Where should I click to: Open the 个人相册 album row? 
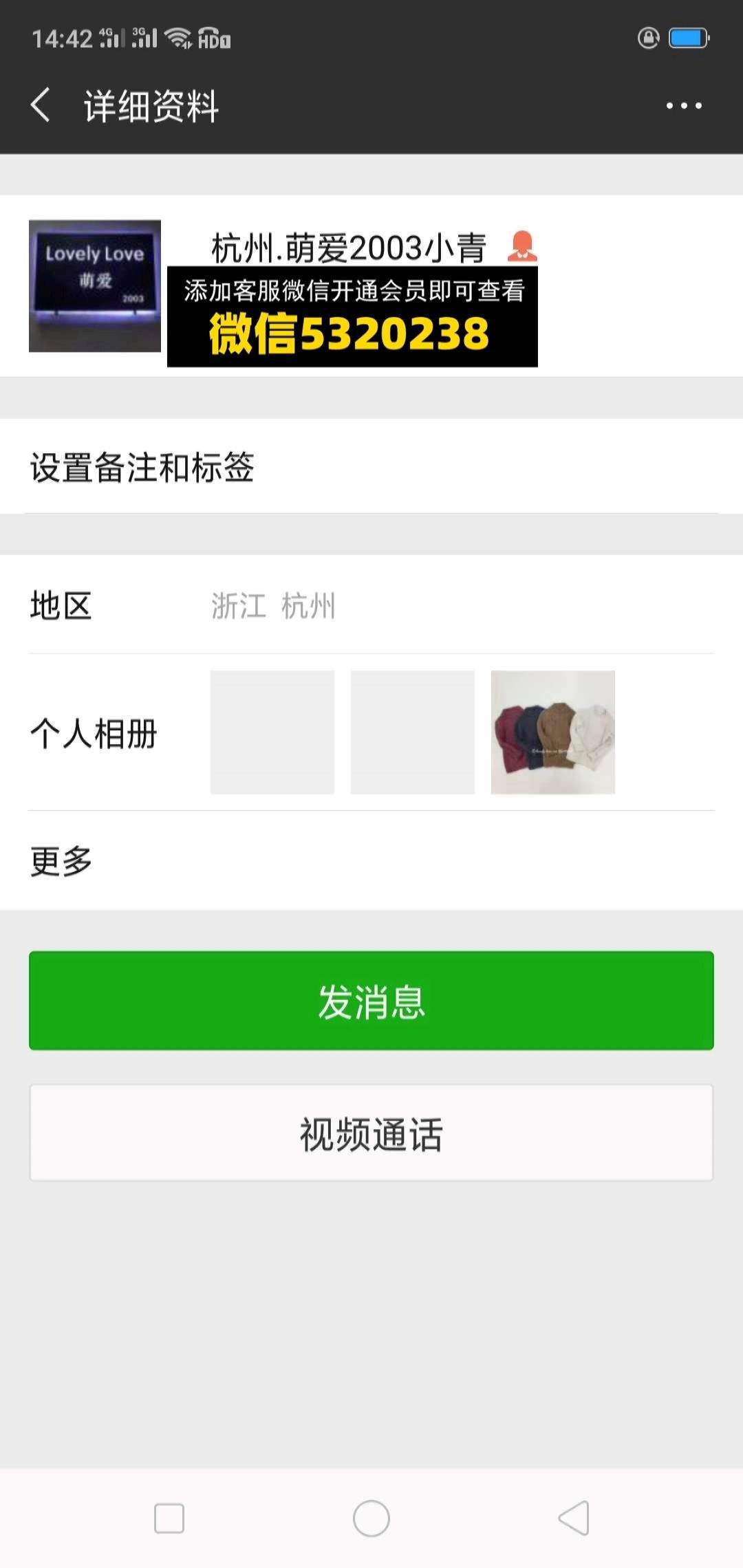point(371,732)
